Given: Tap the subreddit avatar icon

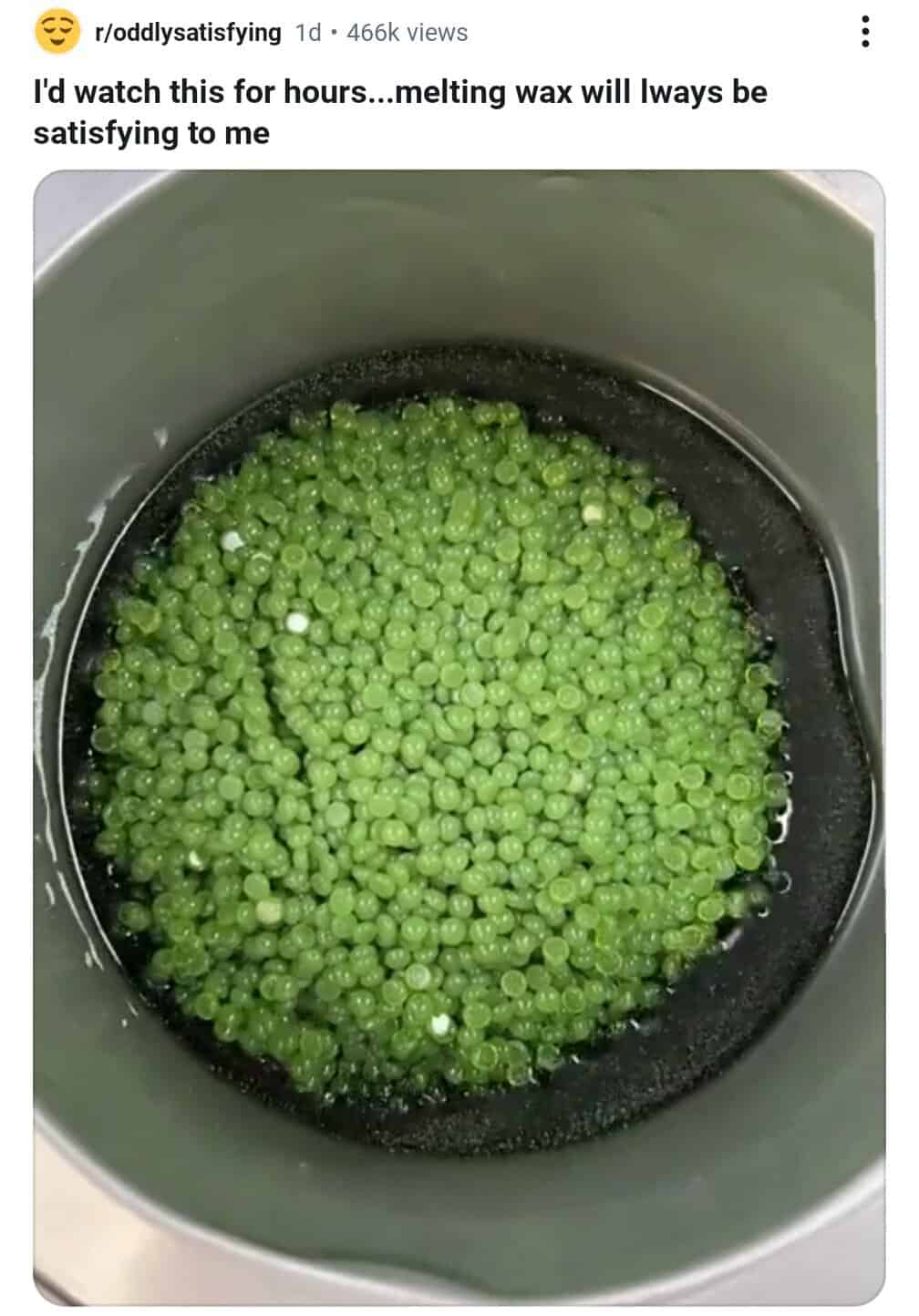Looking at the screenshot, I should pyautogui.click(x=57, y=33).
